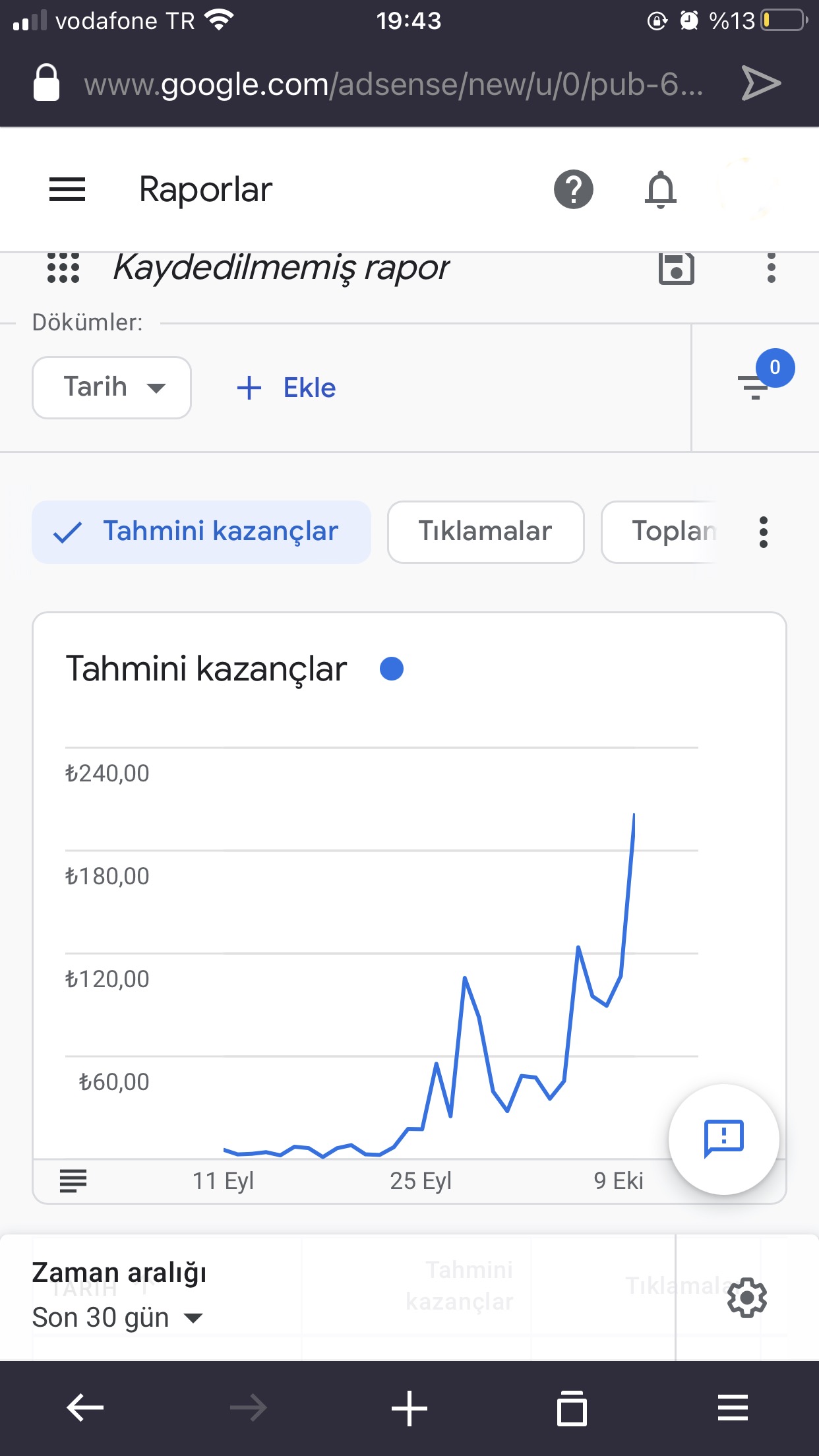The image size is (819, 1456).
Task: View open browser tabs
Action: coord(571,1408)
